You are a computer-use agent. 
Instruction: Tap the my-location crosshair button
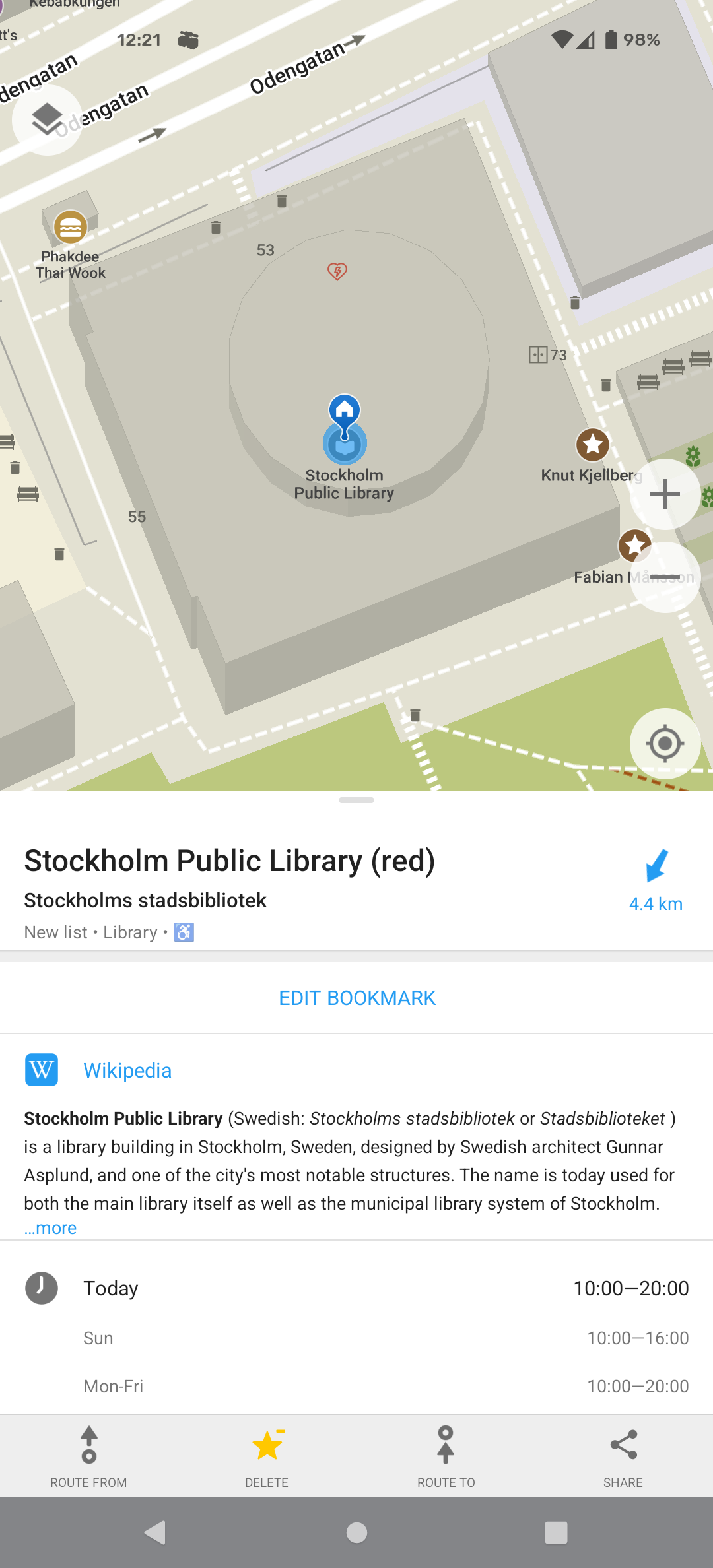coord(665,744)
